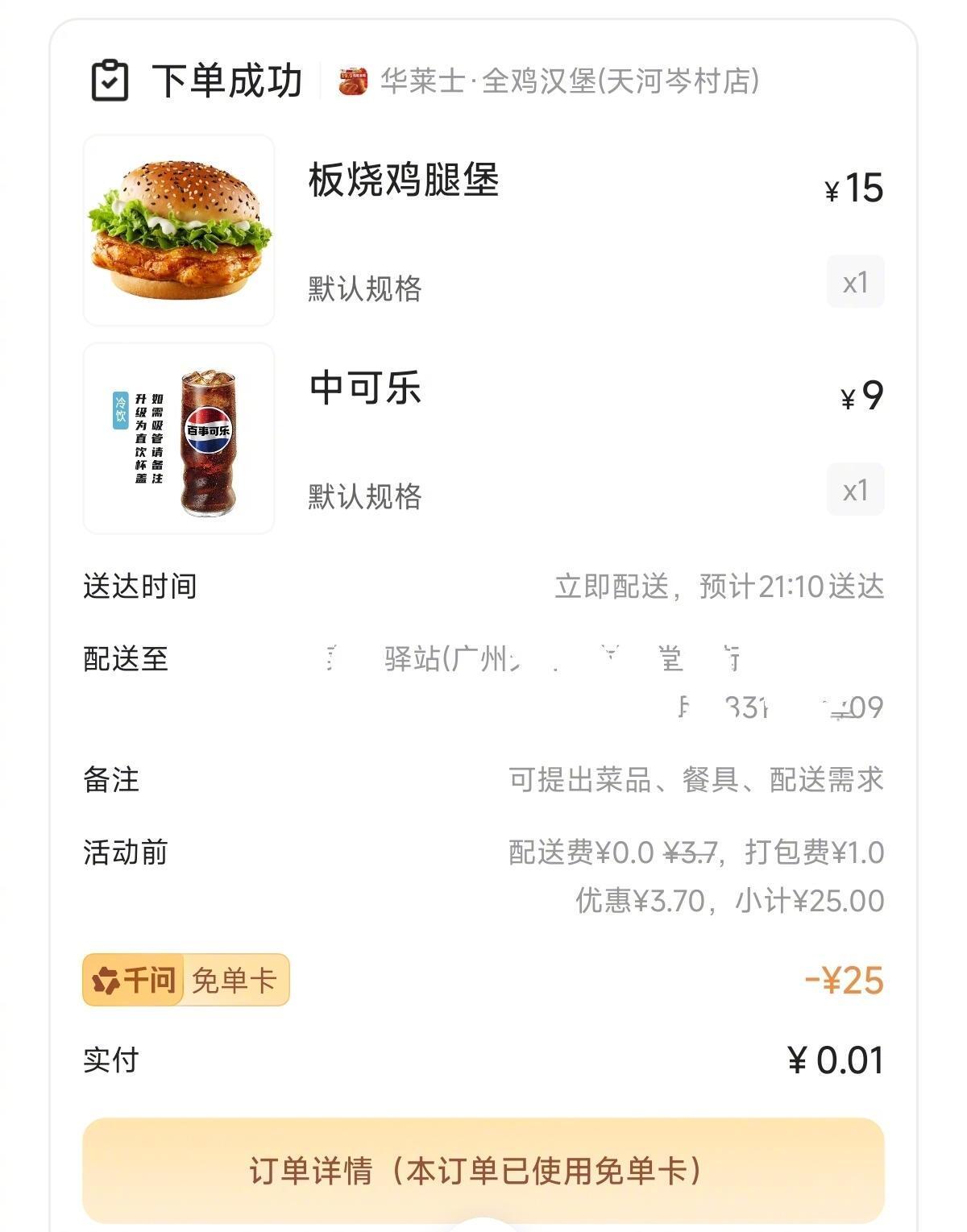This screenshot has width=967, height=1232.
Task: Open the 华莱士·全鸡汉堡 store page
Action: click(568, 81)
